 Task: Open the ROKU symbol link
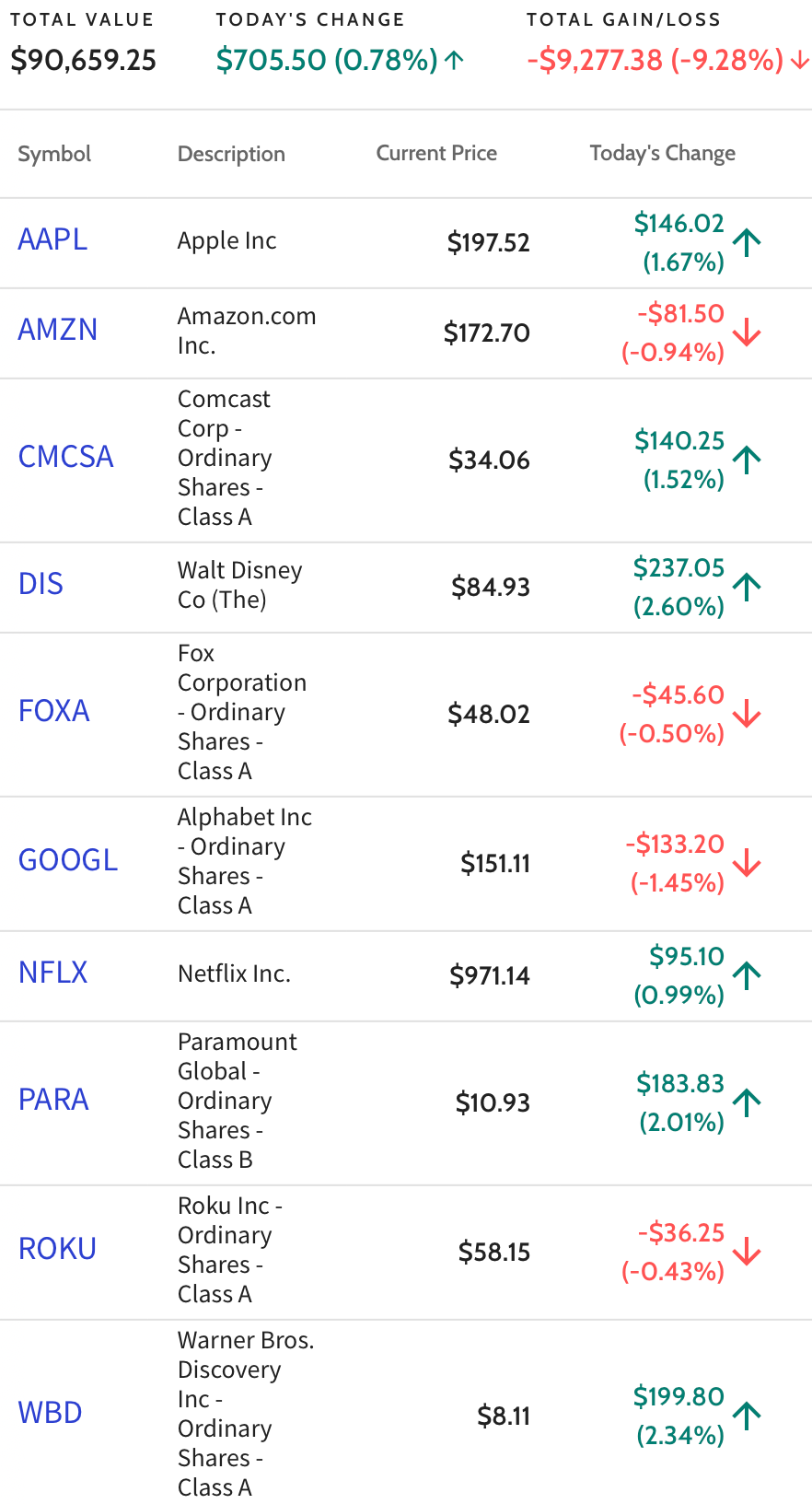57,1249
